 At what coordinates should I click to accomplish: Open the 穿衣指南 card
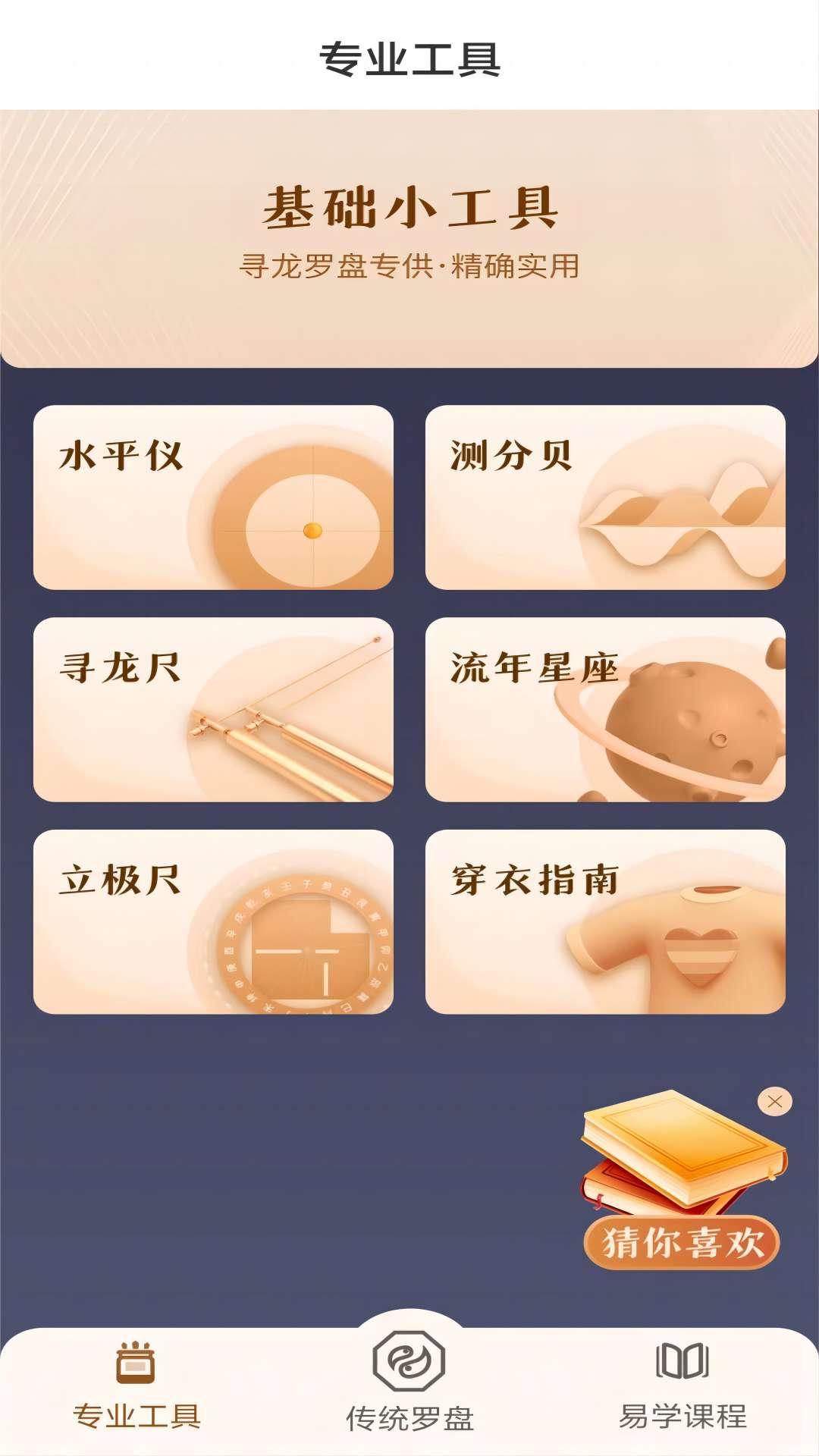tap(605, 922)
